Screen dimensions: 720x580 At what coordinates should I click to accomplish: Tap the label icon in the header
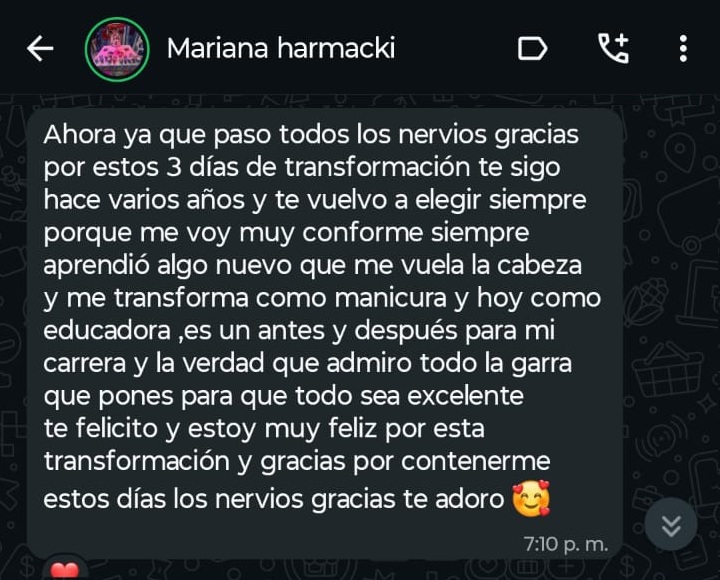[x=532, y=48]
